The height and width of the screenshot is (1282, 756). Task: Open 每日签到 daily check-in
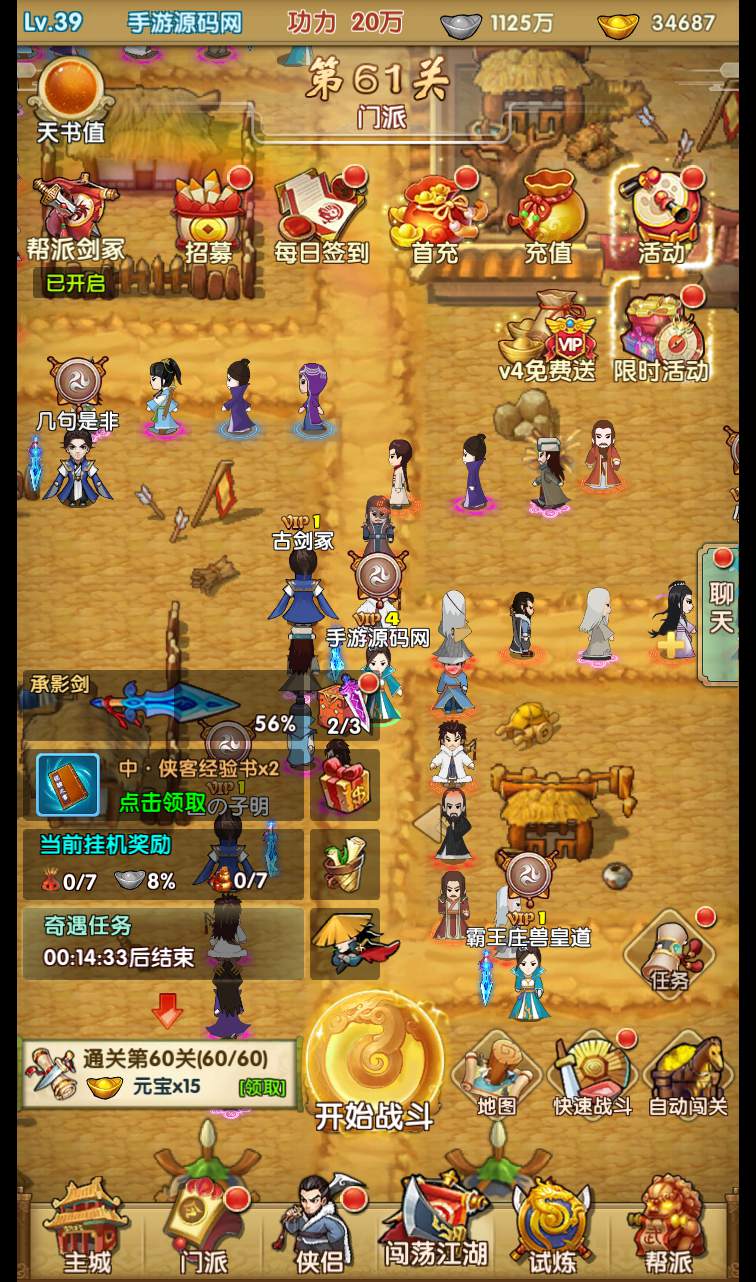point(321,218)
